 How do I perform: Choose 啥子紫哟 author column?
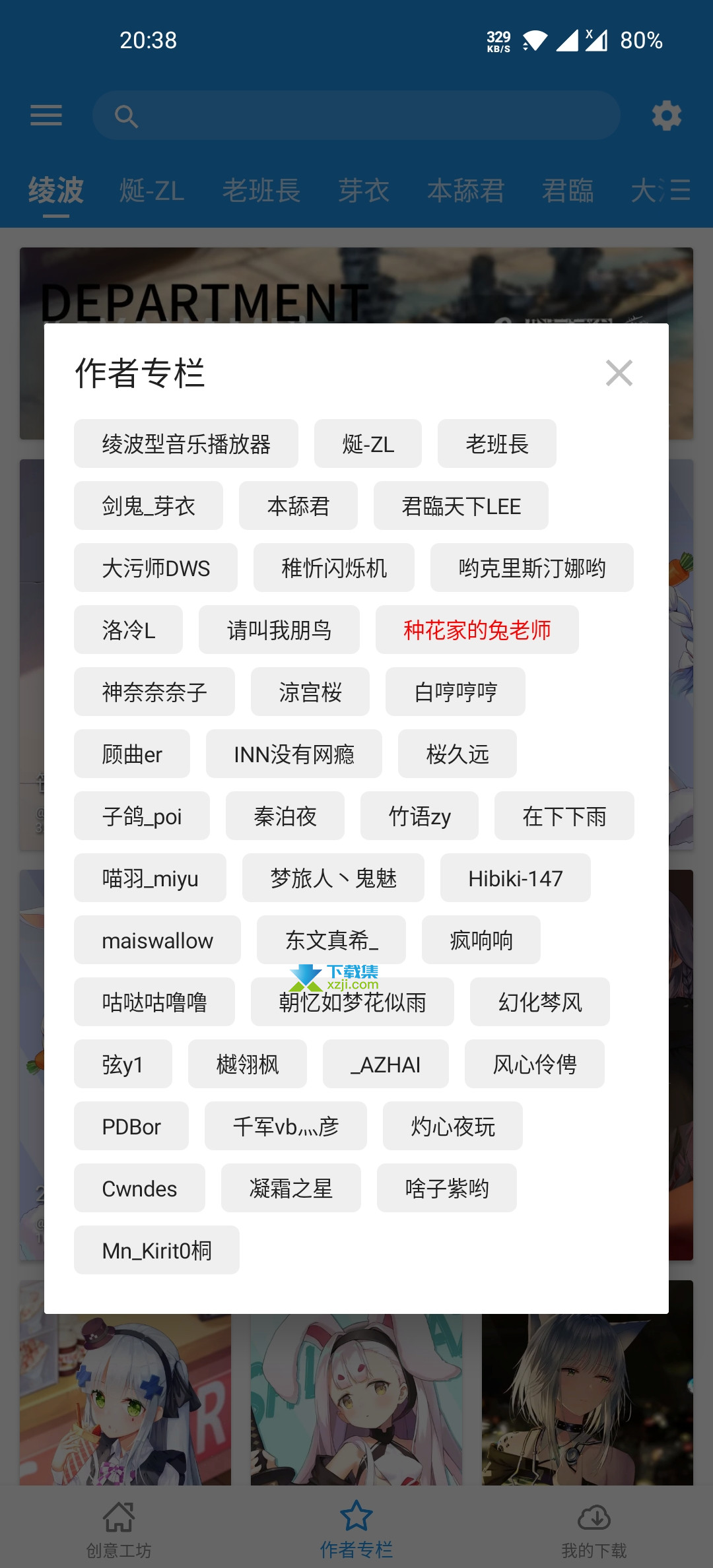pyautogui.click(x=447, y=1188)
